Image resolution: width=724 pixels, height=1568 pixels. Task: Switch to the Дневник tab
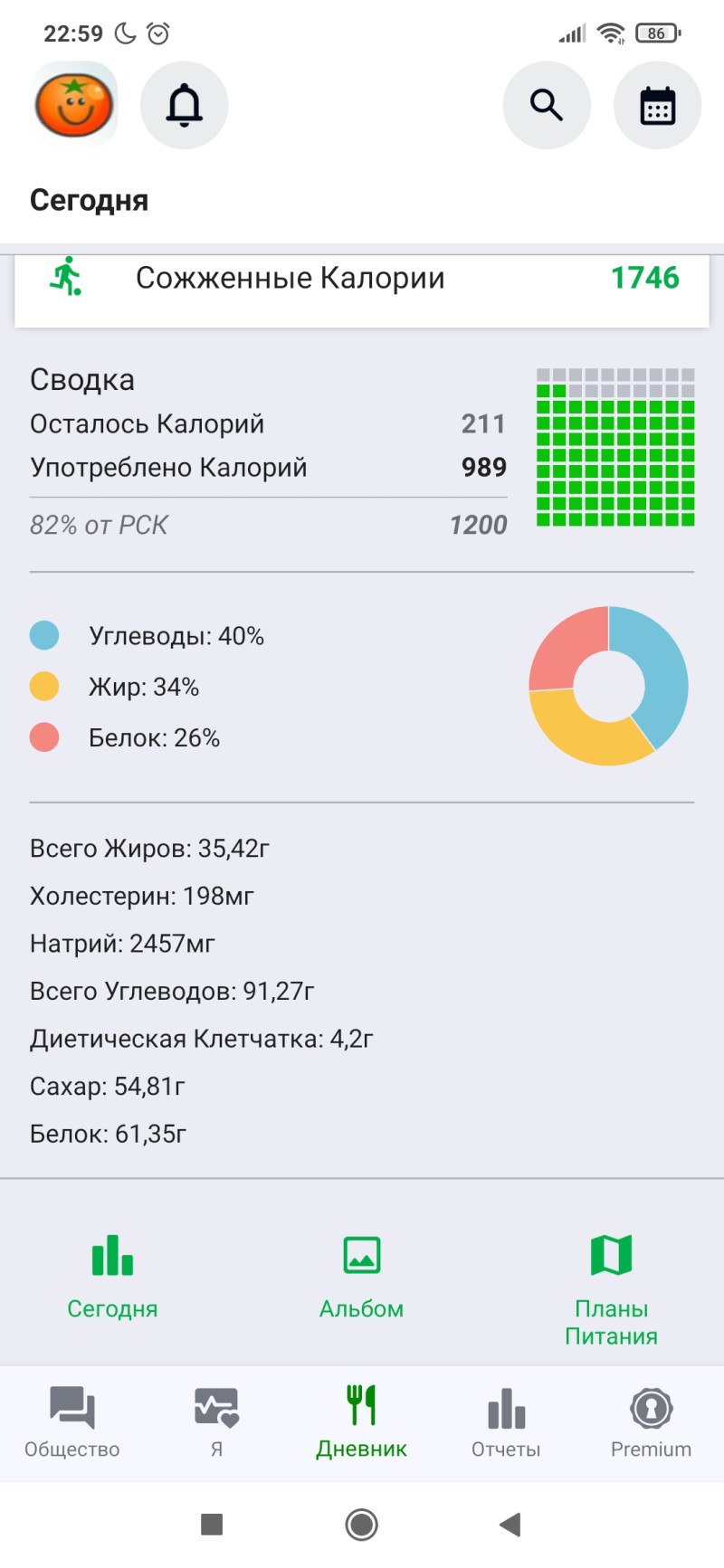pos(361,1422)
